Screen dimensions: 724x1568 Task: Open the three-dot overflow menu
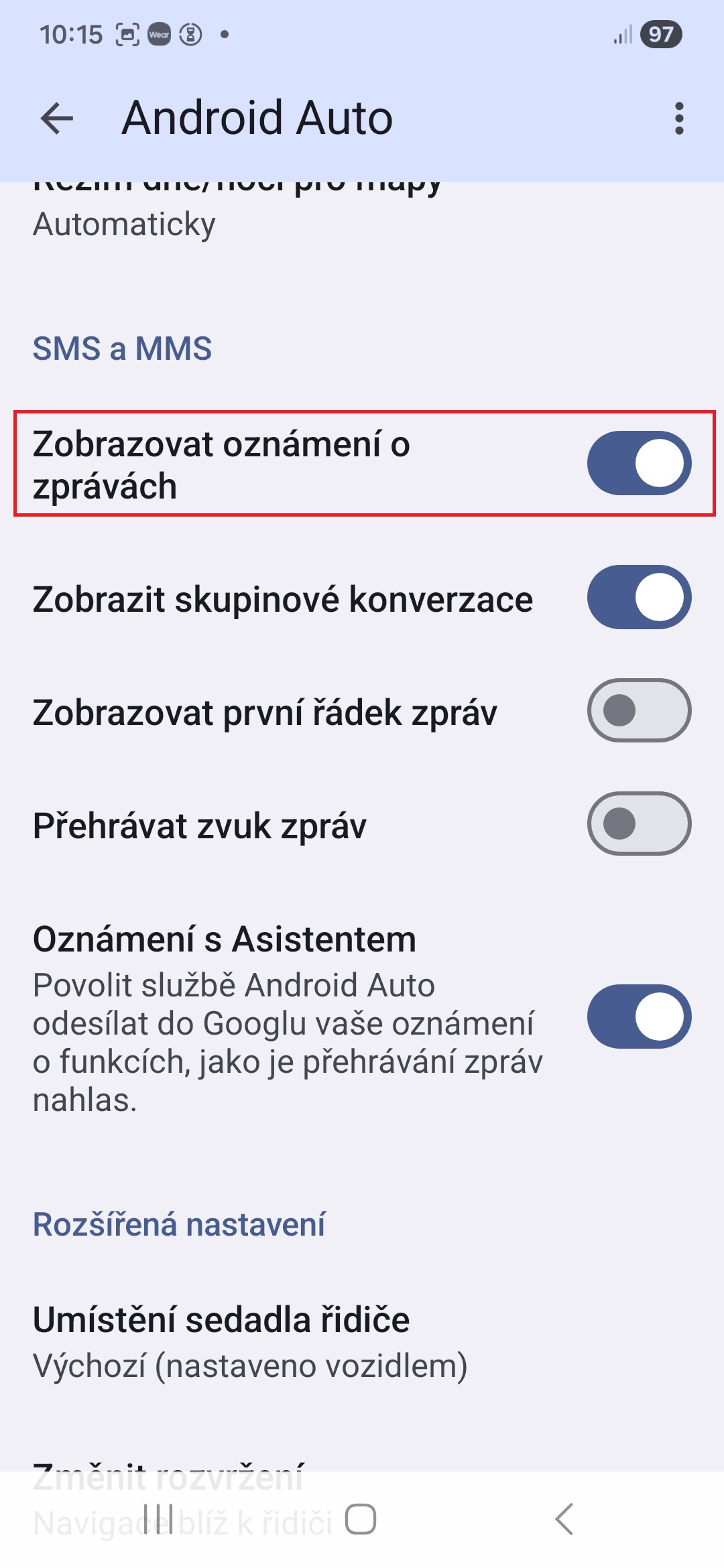679,119
